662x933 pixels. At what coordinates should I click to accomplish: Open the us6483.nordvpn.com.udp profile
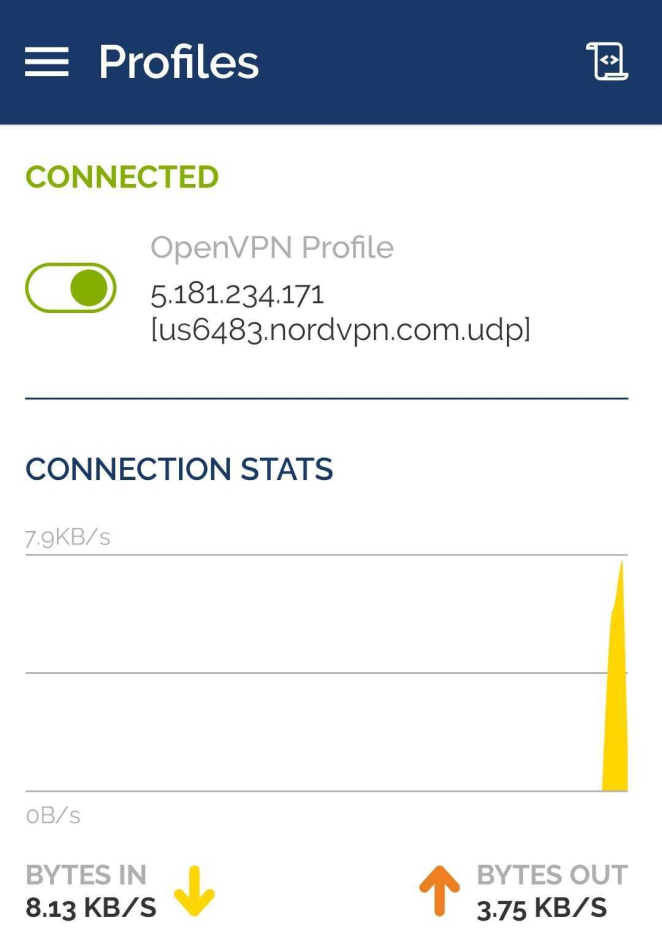[x=340, y=330]
